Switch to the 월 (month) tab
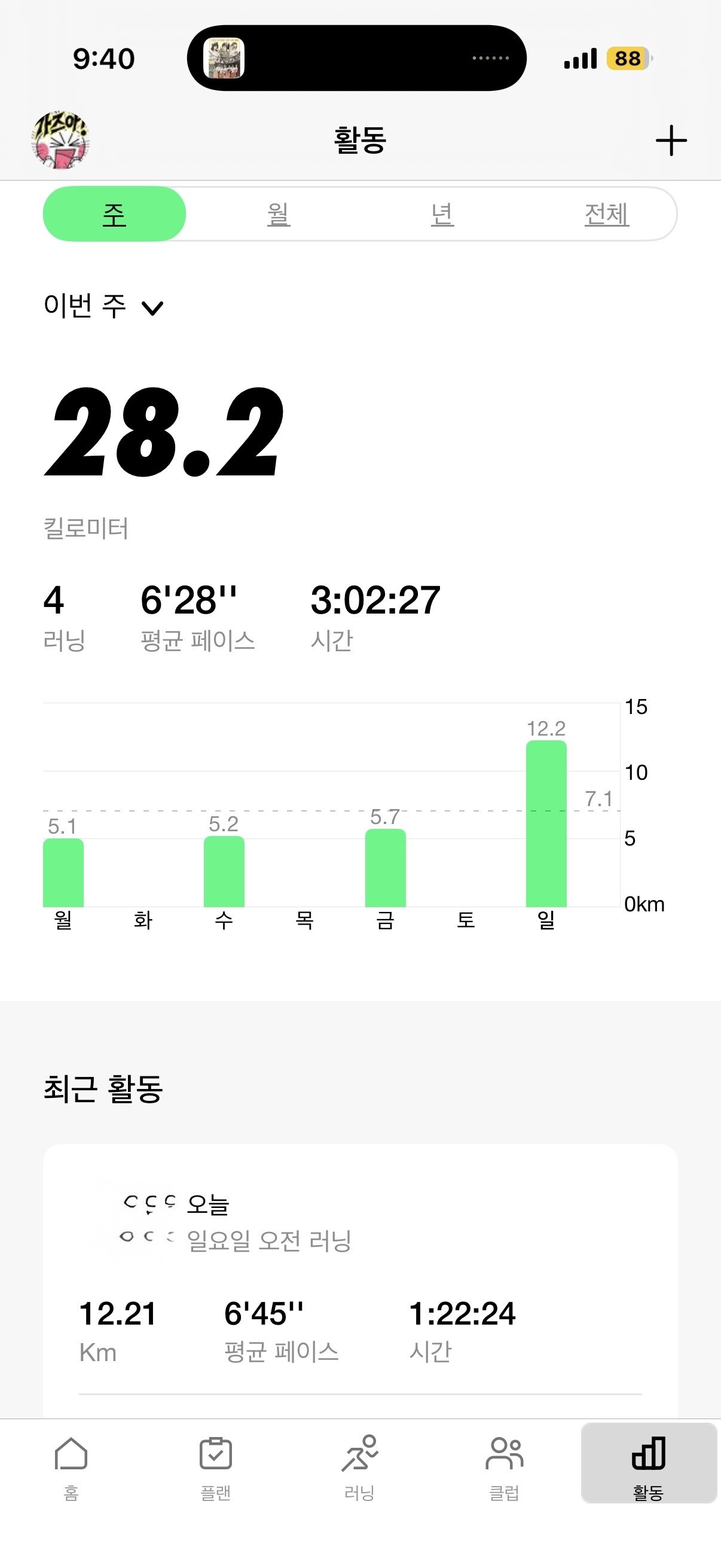 [x=278, y=214]
